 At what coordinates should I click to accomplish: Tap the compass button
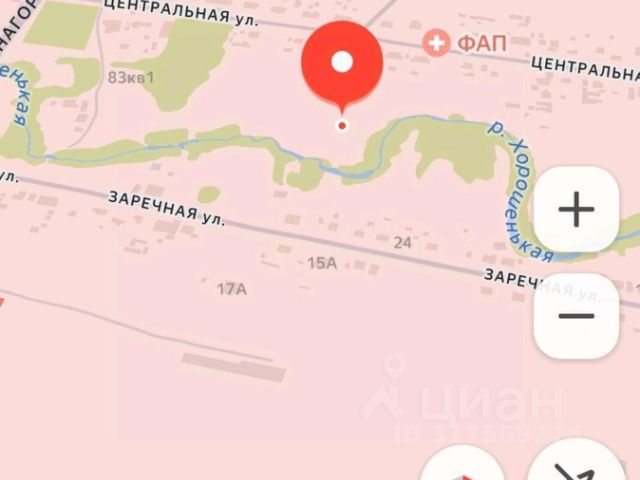point(463,468)
